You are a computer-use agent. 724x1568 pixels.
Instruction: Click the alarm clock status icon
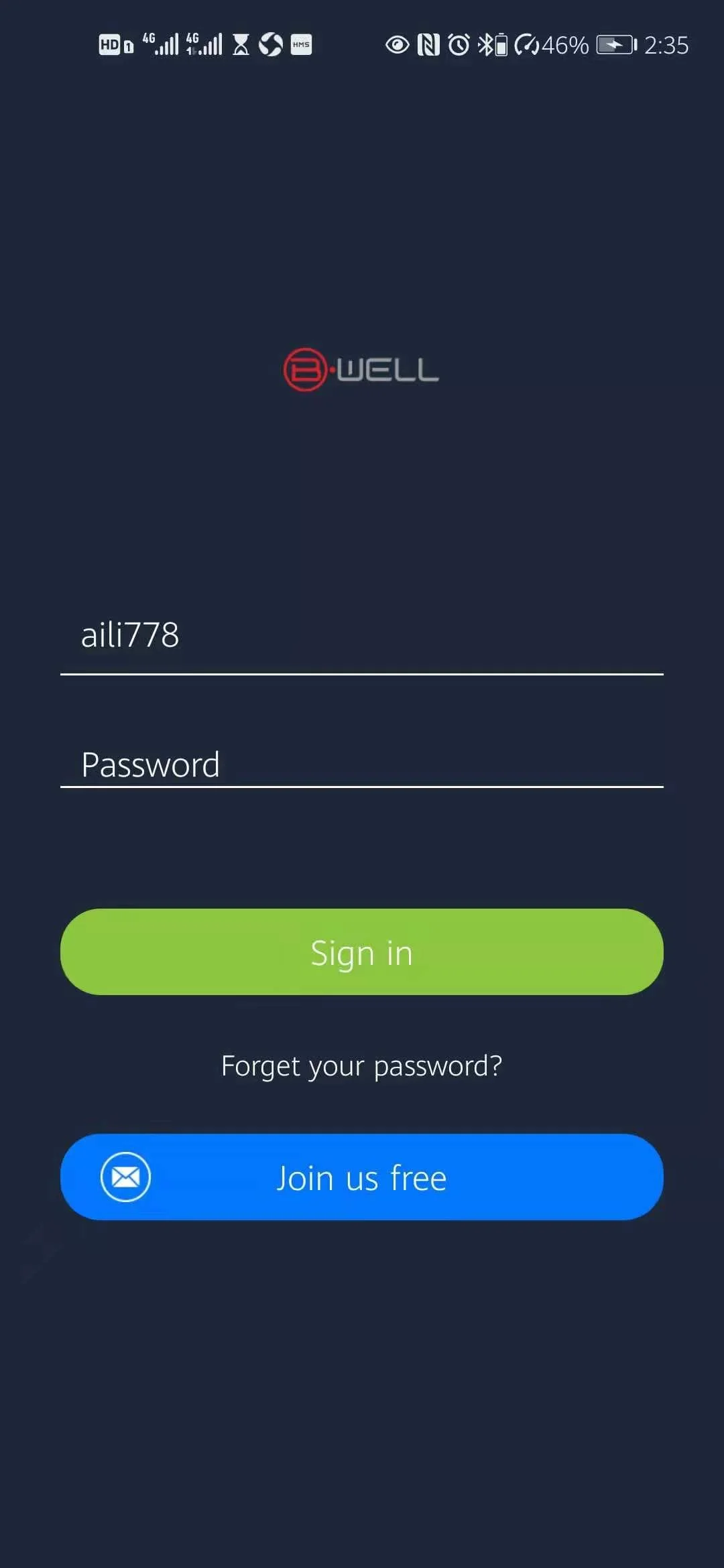[459, 45]
